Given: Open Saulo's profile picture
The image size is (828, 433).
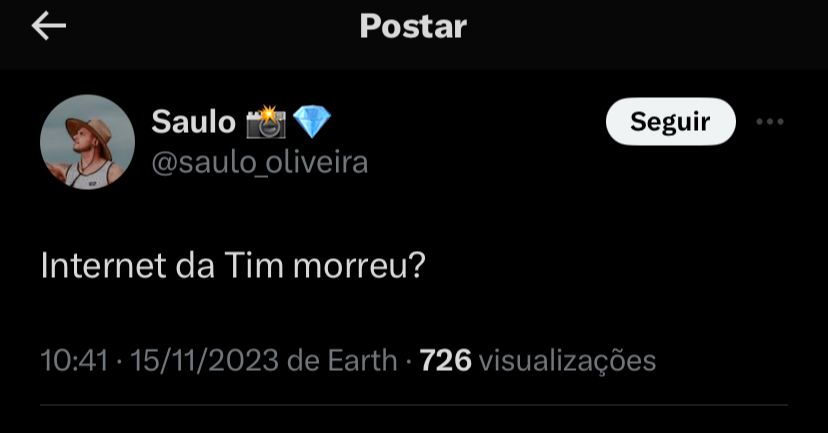Looking at the screenshot, I should tap(87, 141).
